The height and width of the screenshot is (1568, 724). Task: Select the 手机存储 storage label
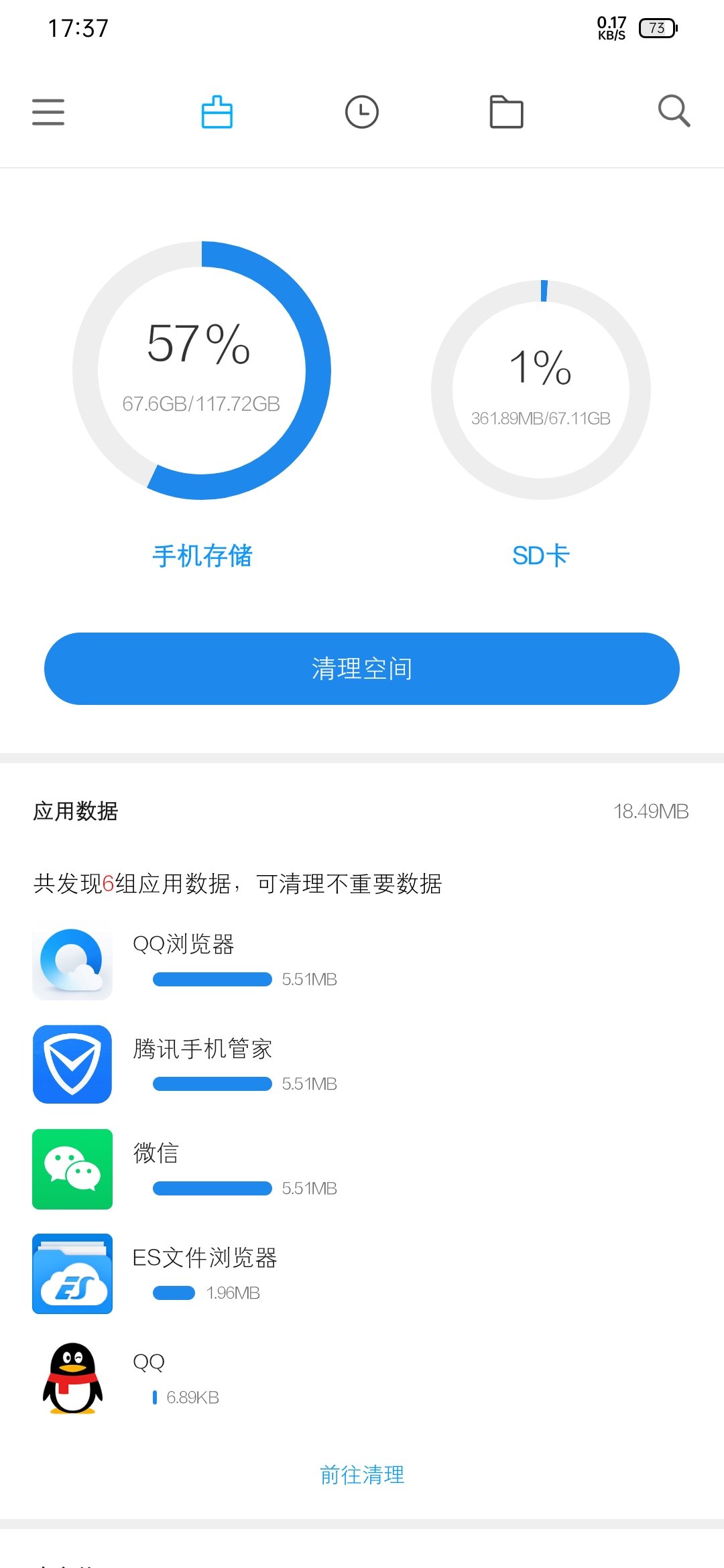[x=202, y=556]
